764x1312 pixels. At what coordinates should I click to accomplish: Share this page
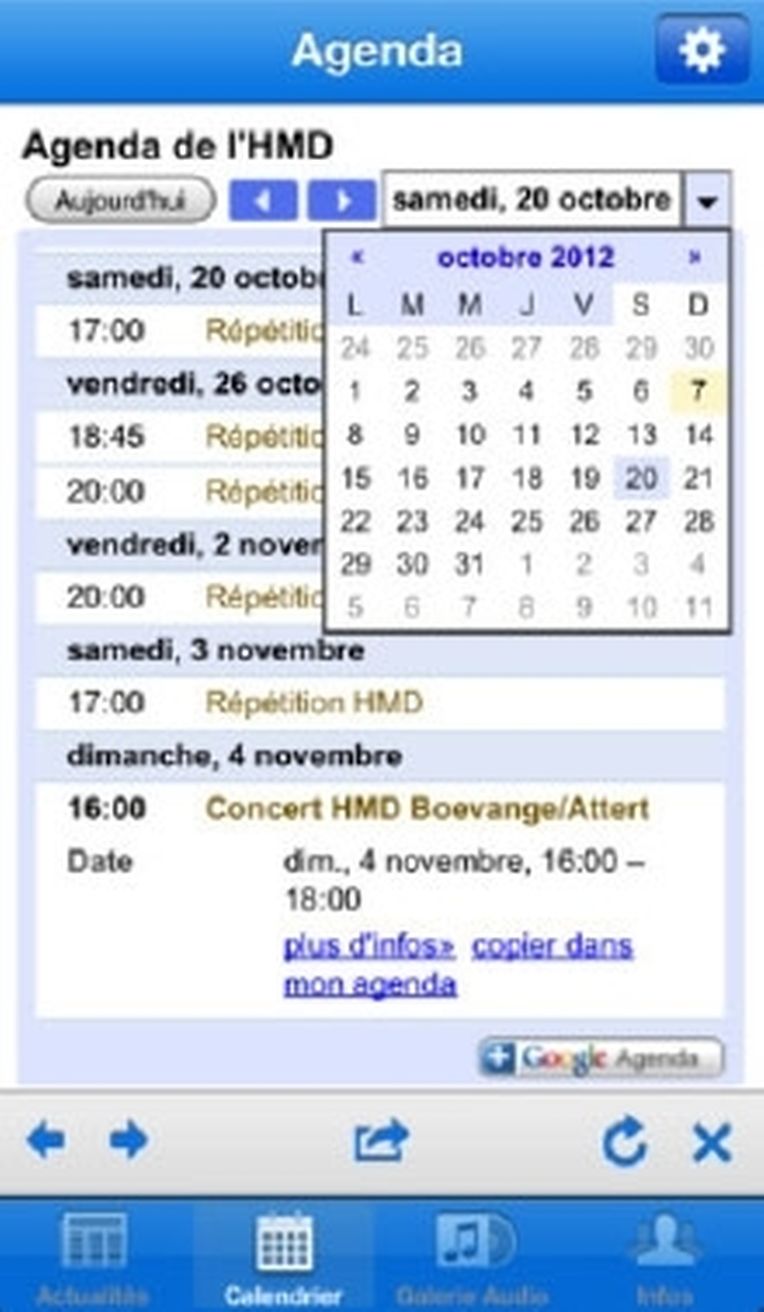(381, 1141)
